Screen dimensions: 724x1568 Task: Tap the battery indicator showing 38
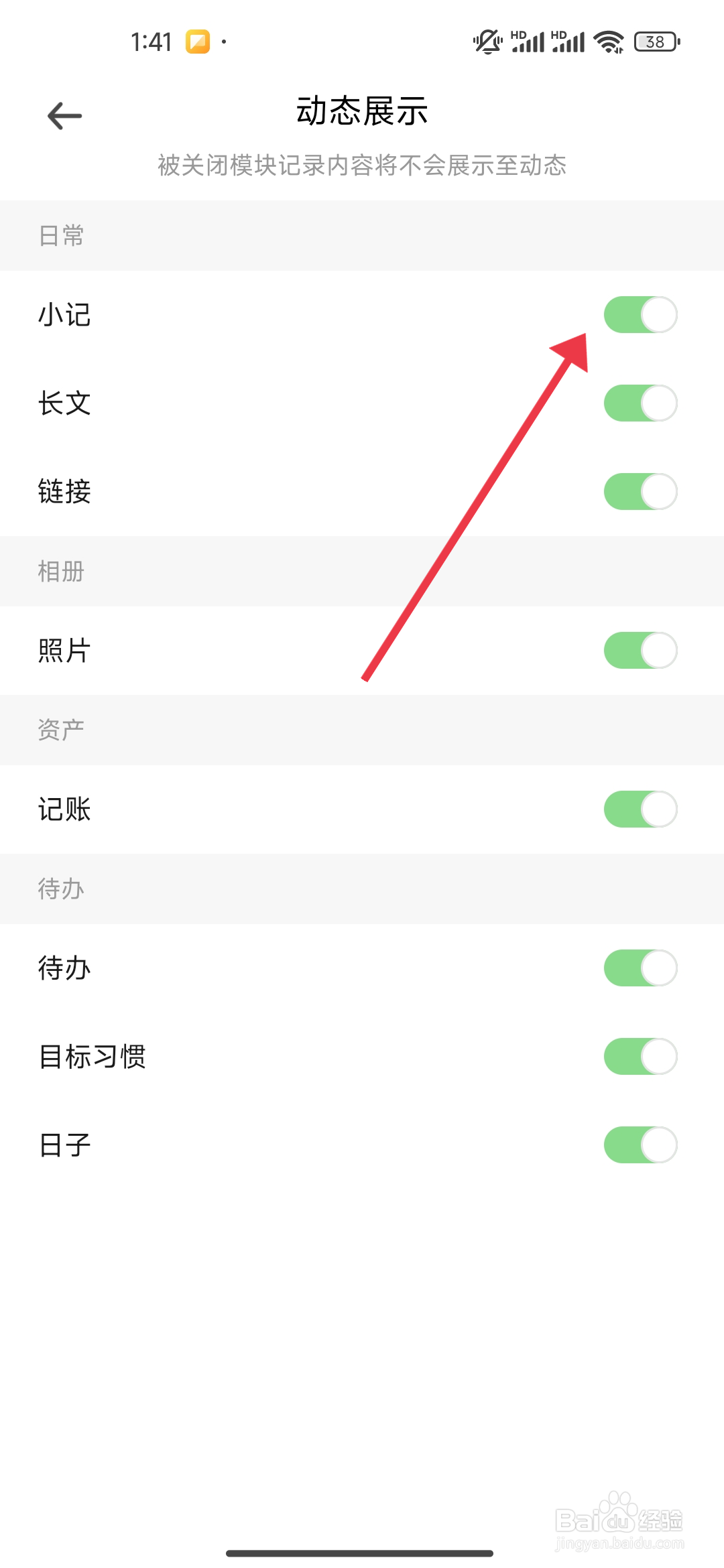click(654, 42)
